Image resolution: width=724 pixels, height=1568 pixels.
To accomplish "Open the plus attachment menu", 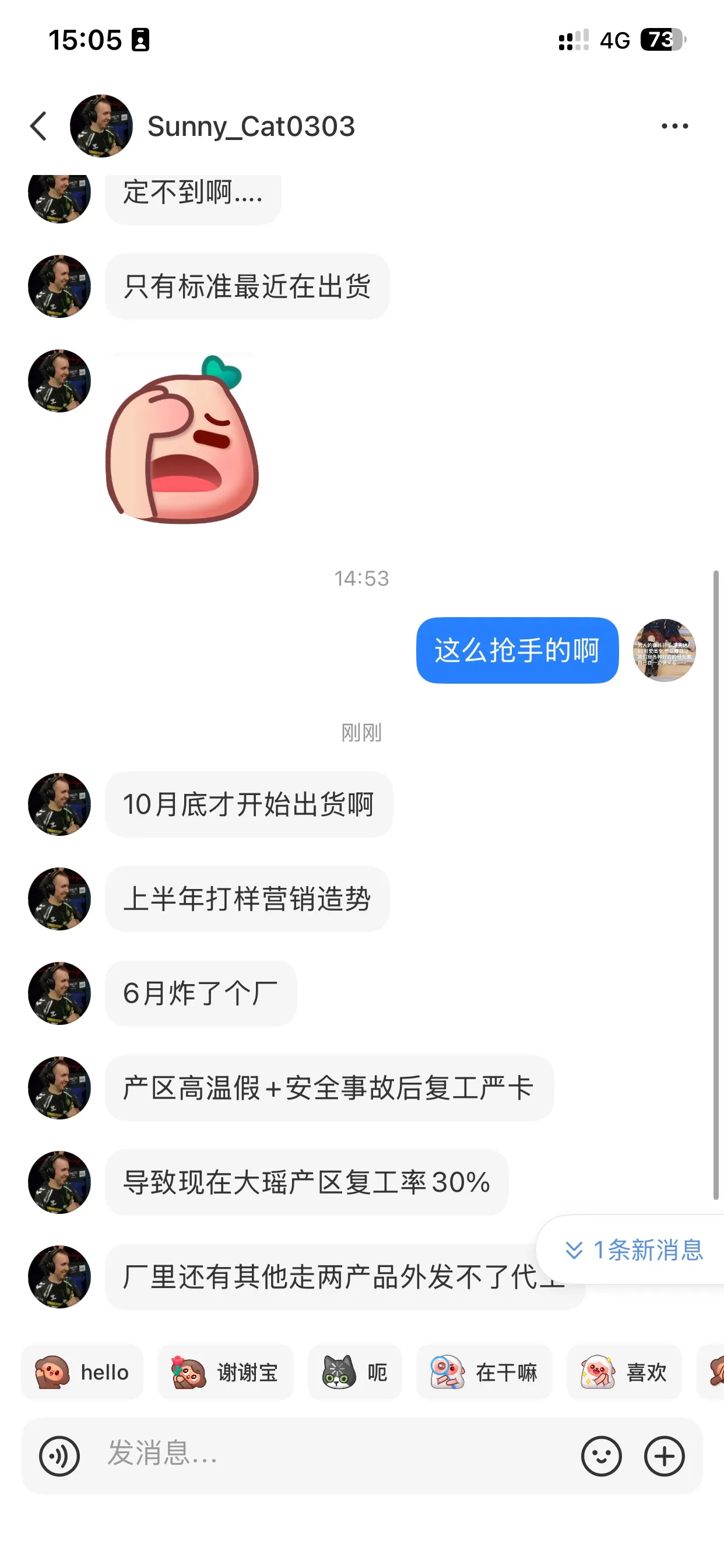I will (665, 1456).
